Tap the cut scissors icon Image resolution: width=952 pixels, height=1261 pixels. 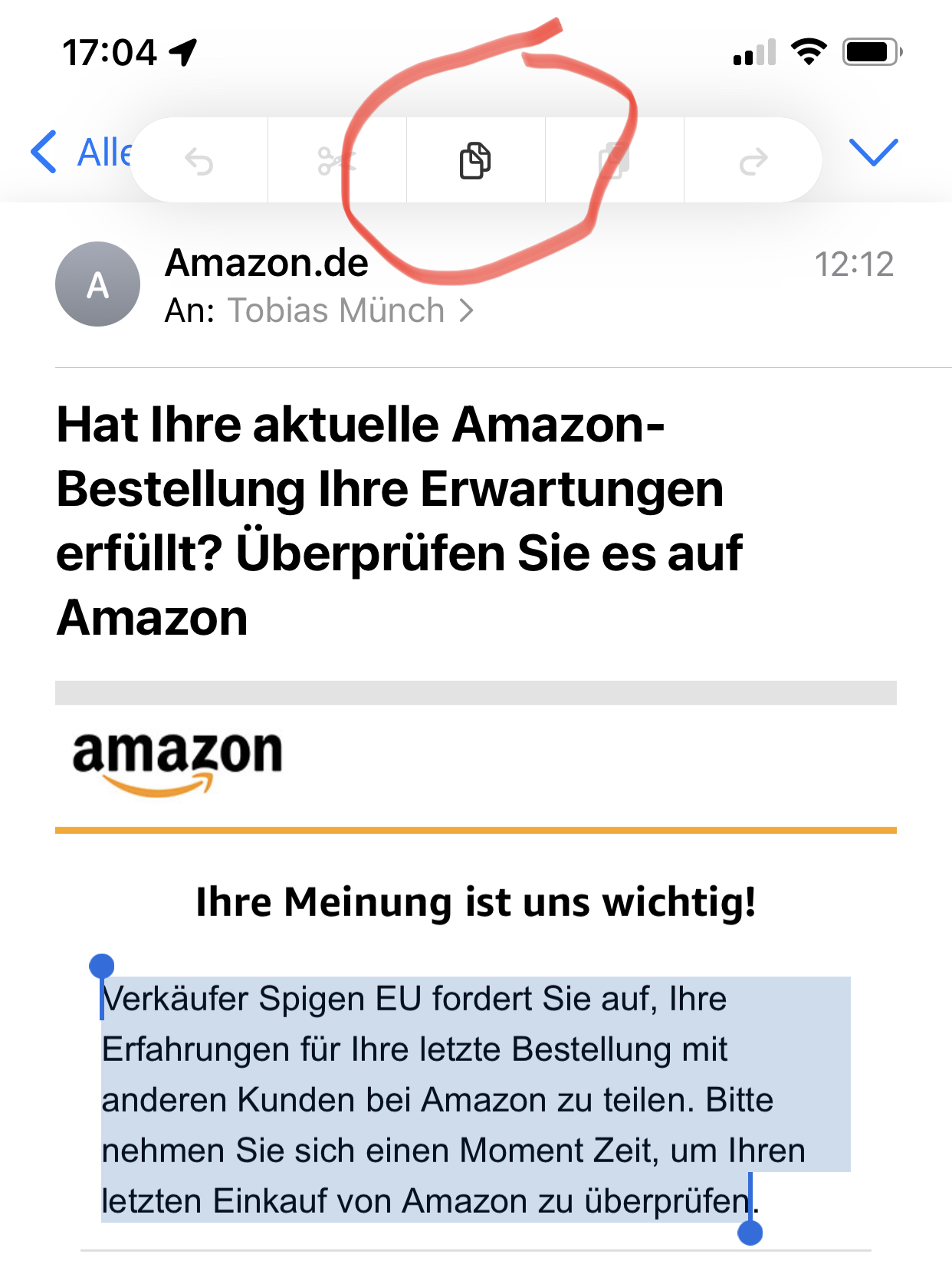337,161
